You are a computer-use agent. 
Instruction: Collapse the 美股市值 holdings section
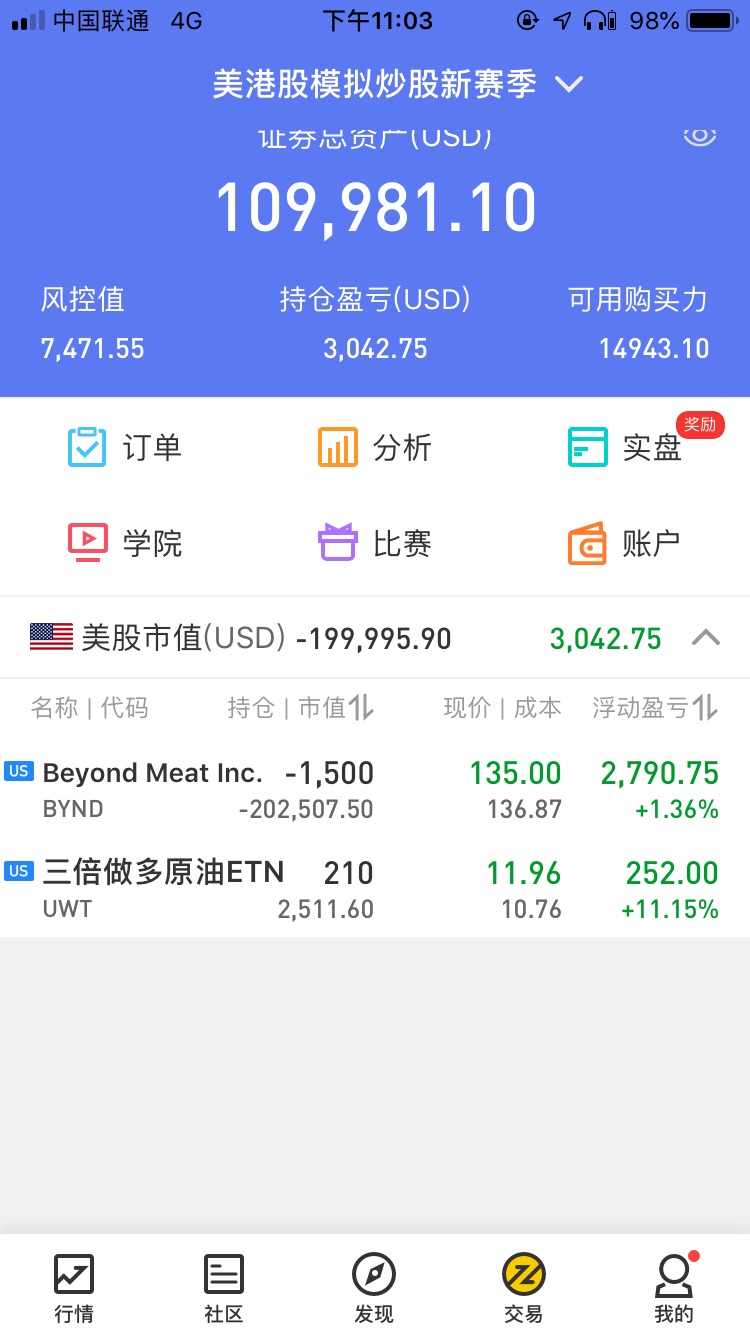[706, 637]
